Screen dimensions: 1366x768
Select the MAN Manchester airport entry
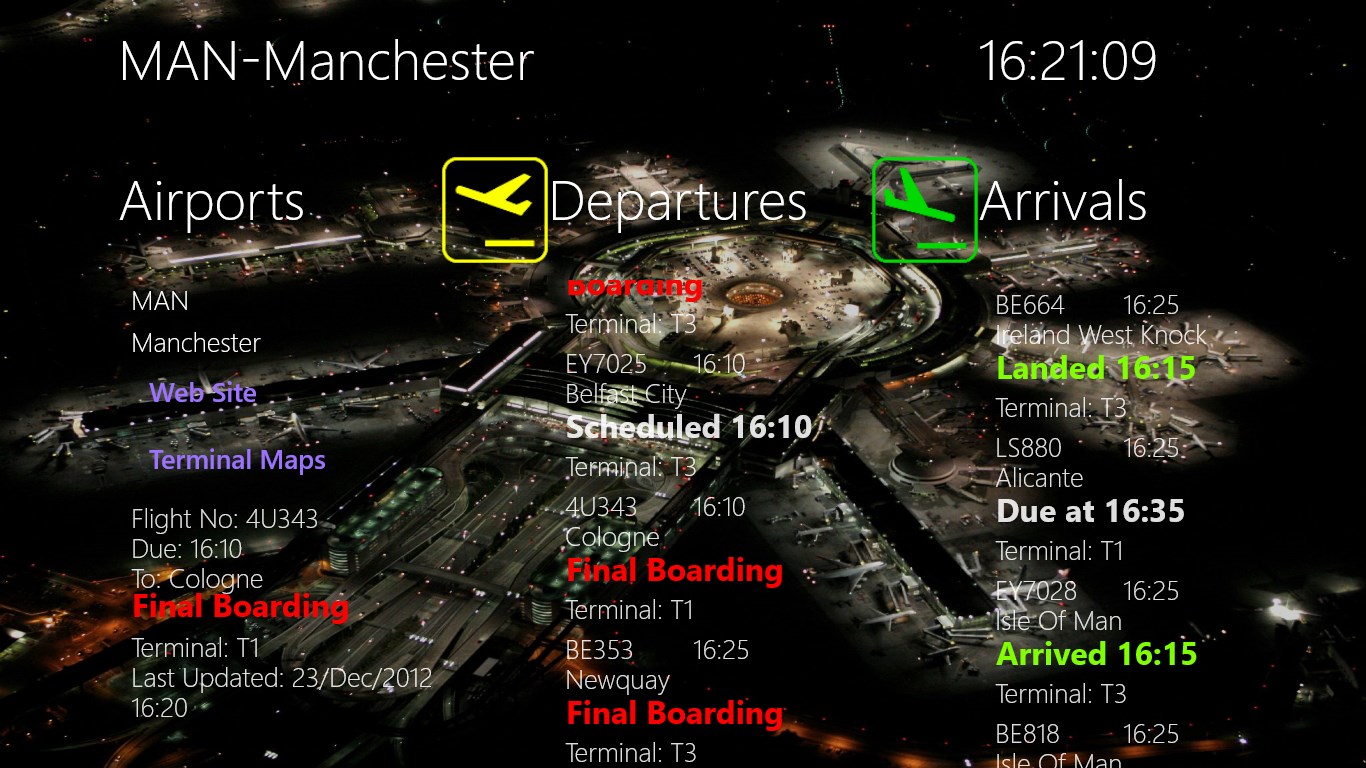pyautogui.click(x=196, y=322)
